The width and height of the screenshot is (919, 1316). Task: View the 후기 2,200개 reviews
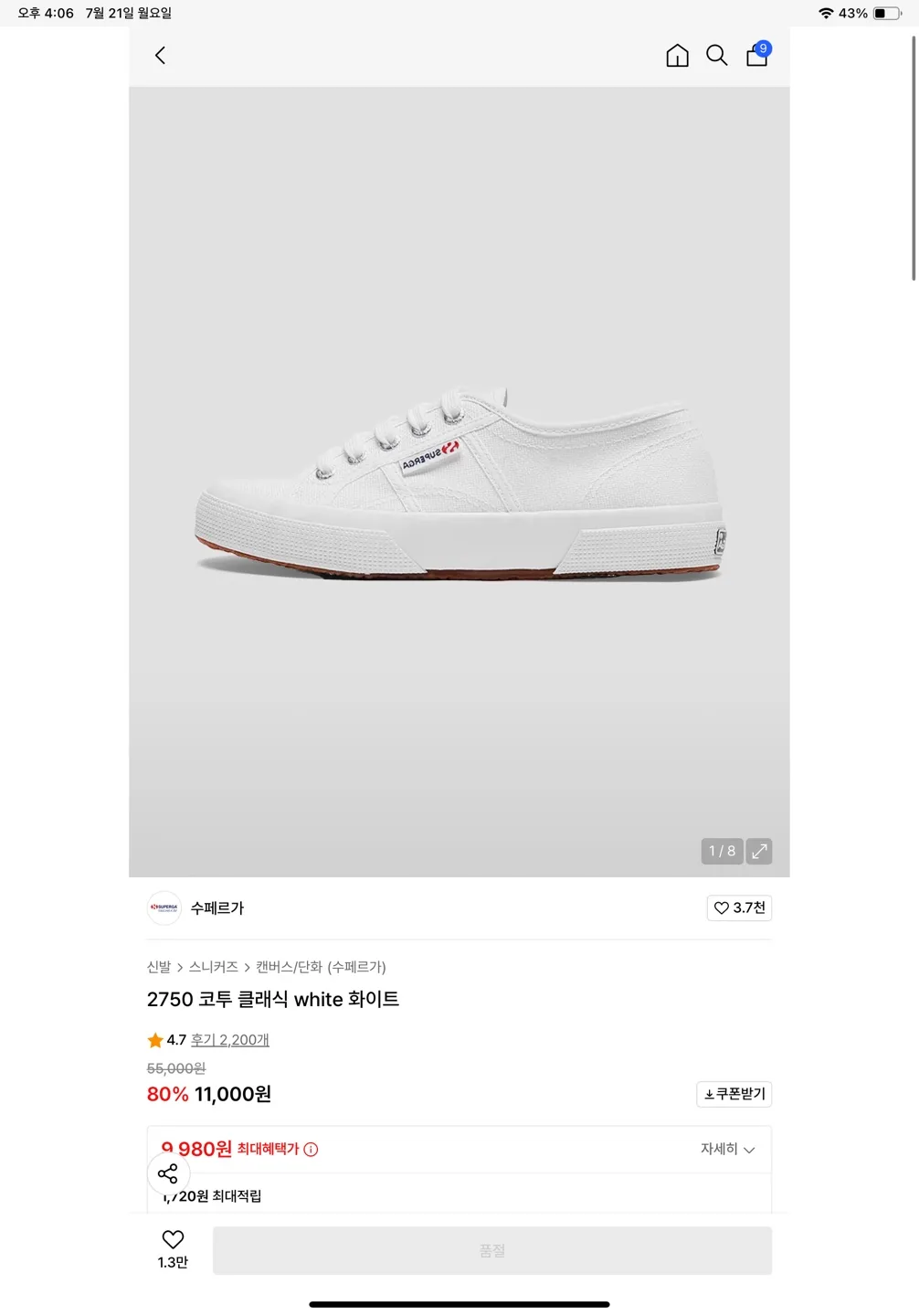point(229,1040)
